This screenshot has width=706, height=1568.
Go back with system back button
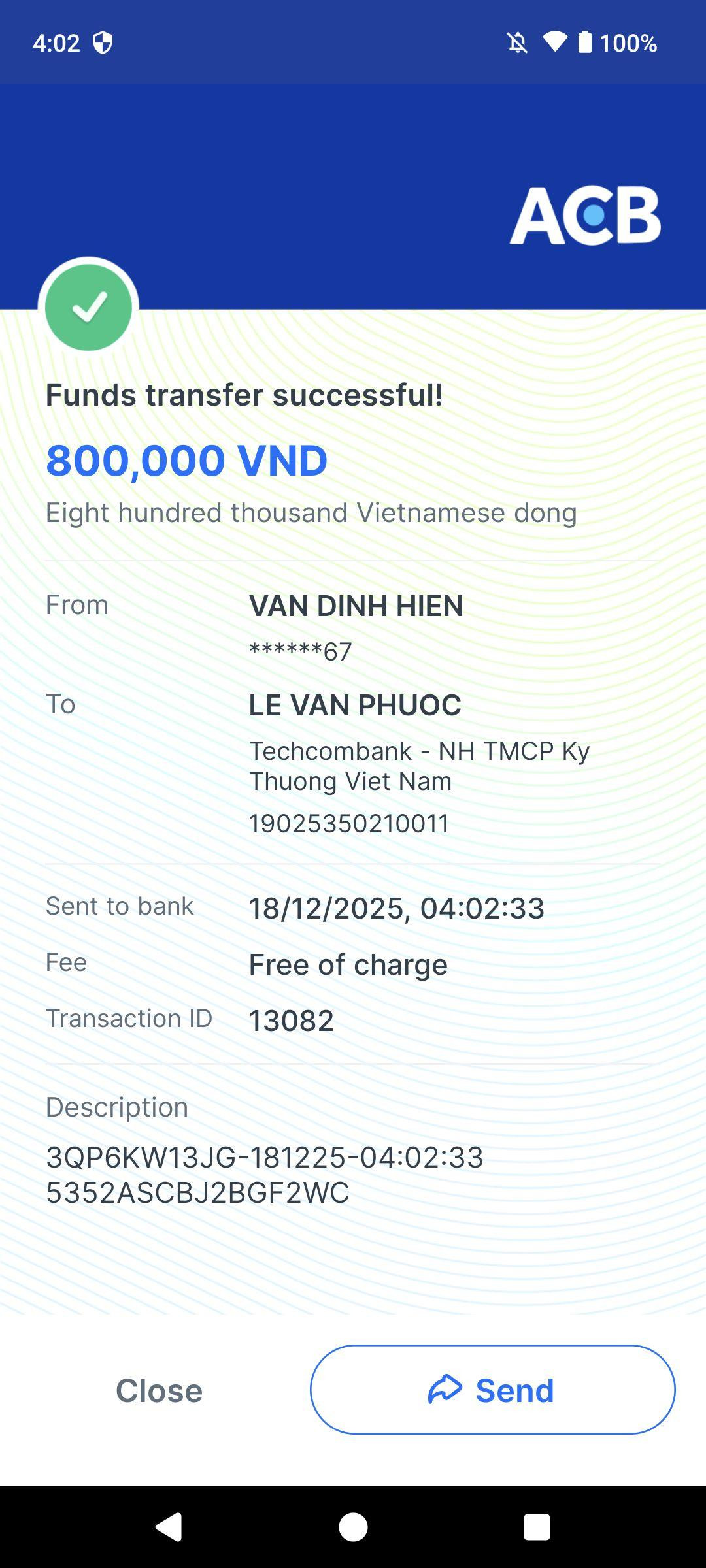[169, 1527]
